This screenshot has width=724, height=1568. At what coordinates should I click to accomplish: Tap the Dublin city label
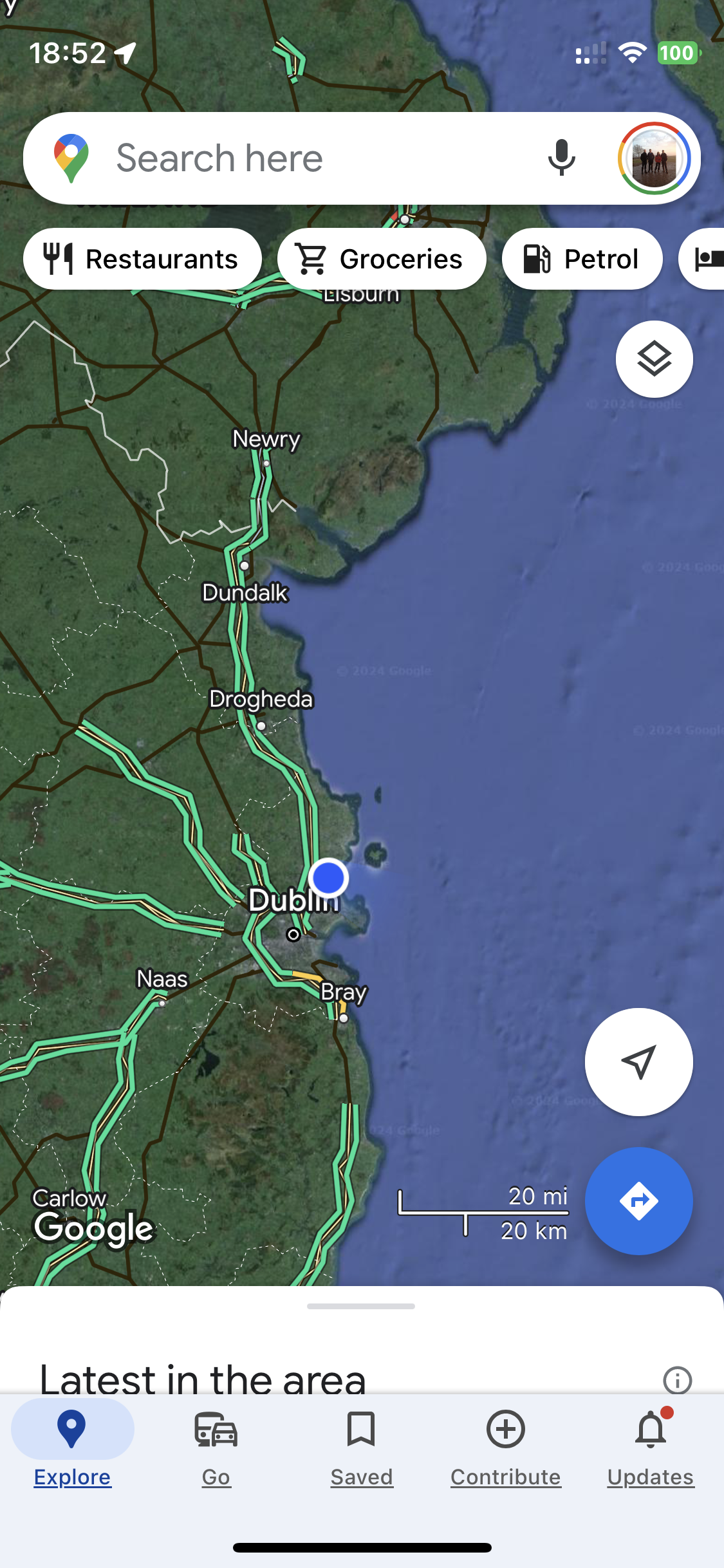click(283, 901)
